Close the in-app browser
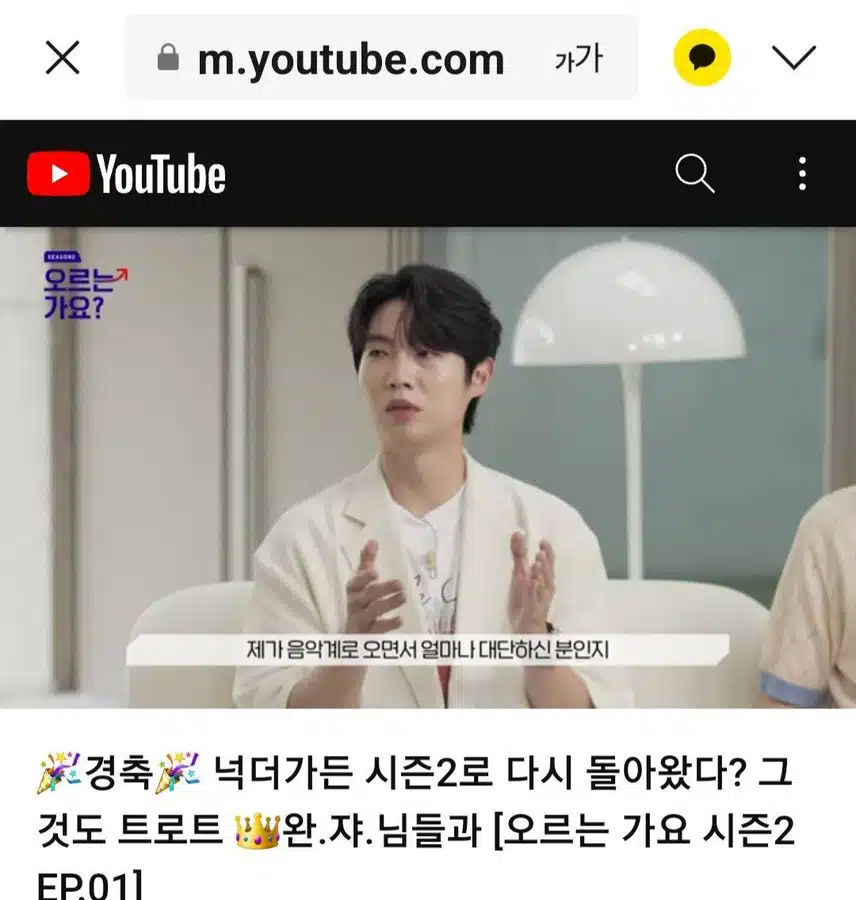 coord(62,58)
